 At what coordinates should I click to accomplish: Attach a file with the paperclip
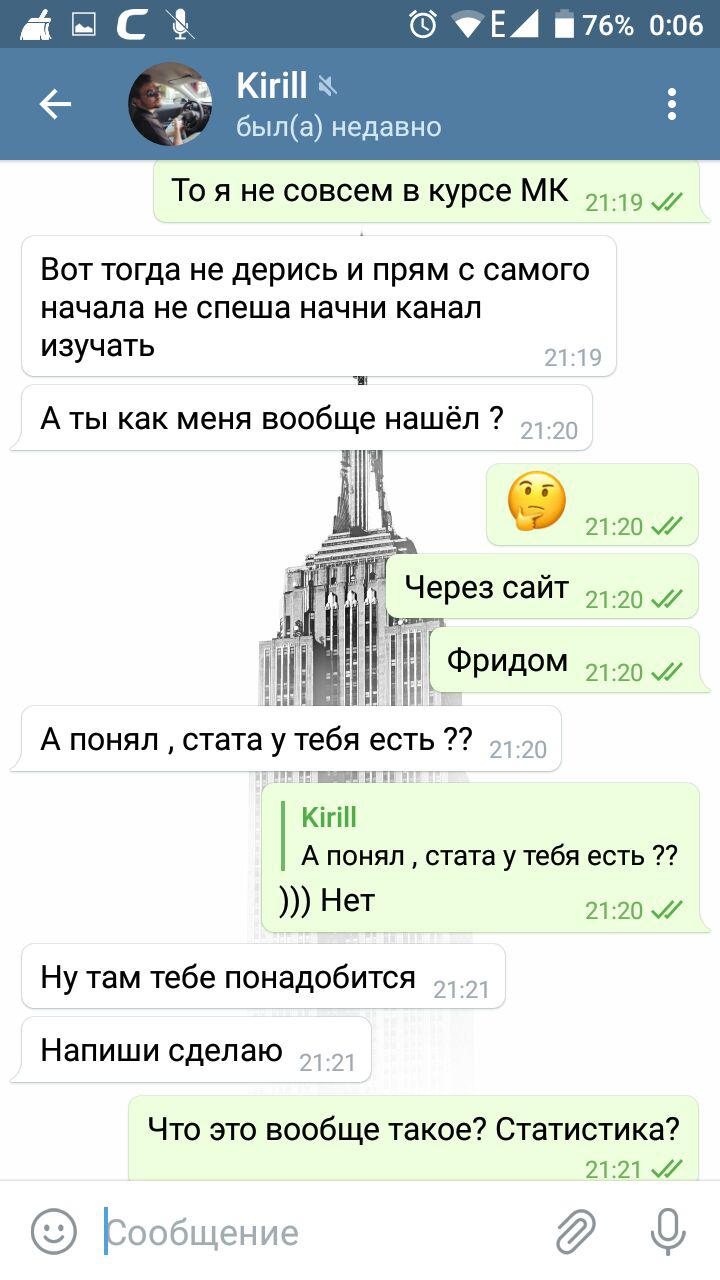pos(576,1231)
